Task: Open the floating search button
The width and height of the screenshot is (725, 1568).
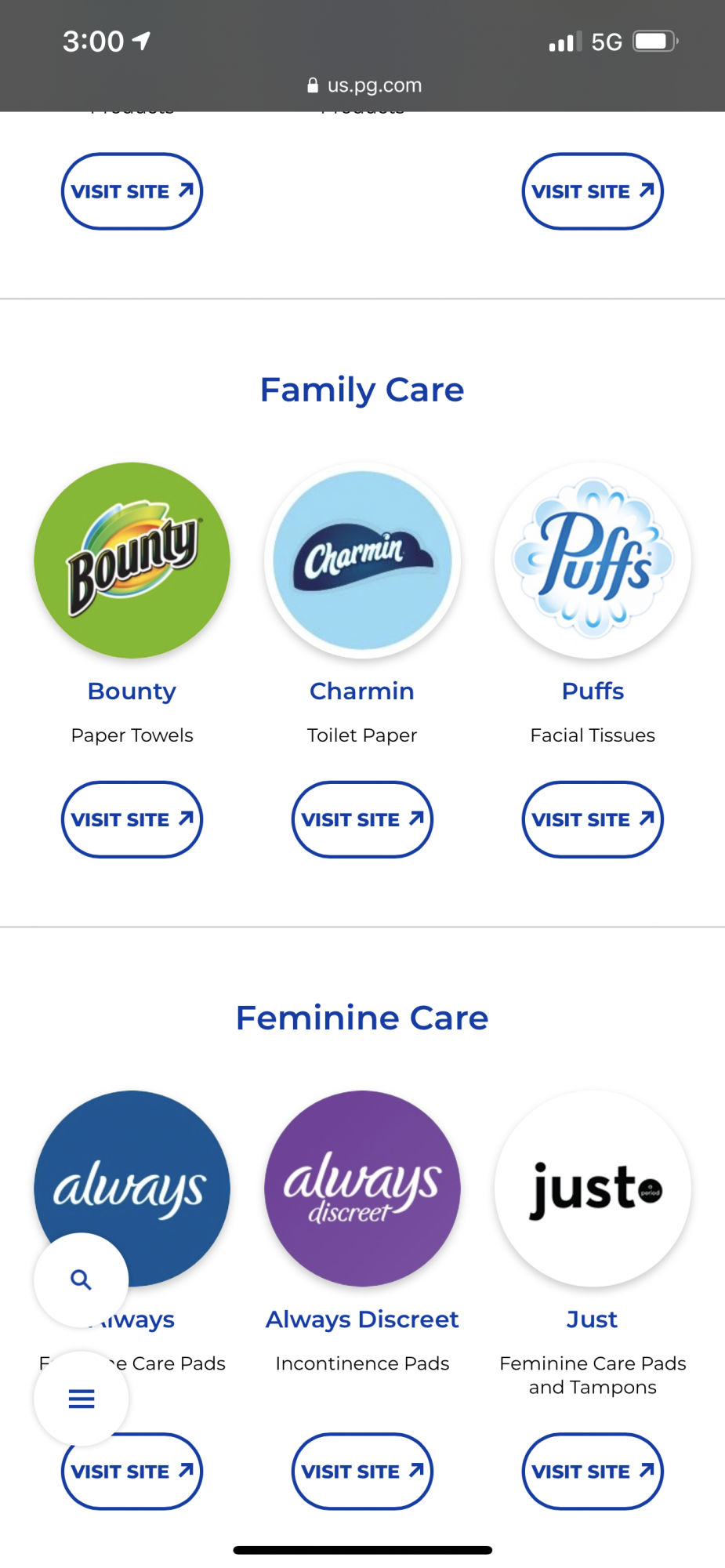Action: point(81,1279)
